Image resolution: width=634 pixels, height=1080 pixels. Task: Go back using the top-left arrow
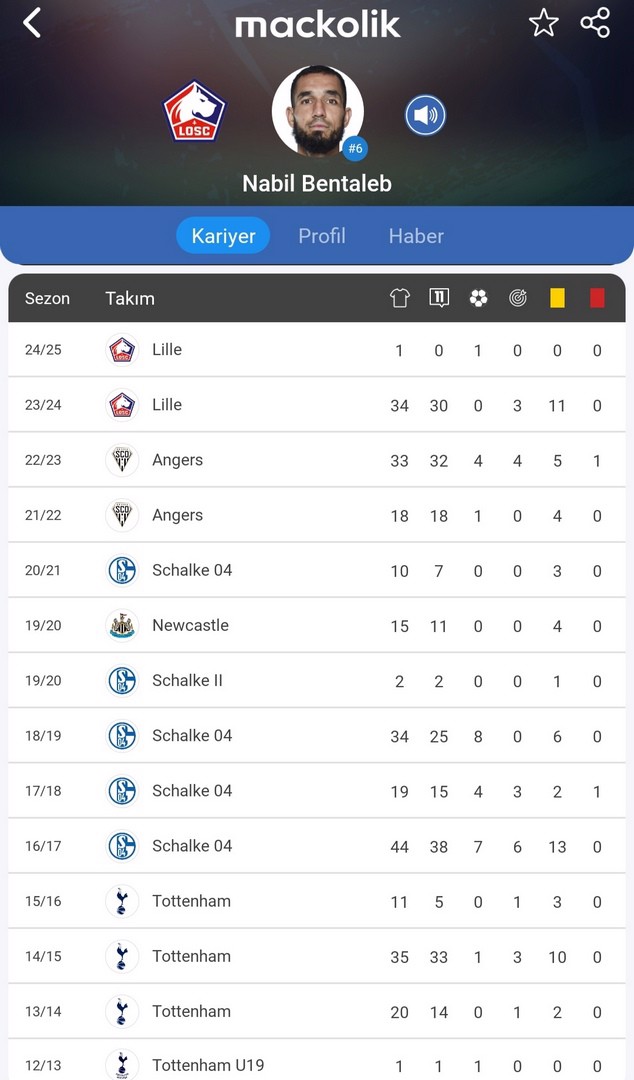[32, 23]
